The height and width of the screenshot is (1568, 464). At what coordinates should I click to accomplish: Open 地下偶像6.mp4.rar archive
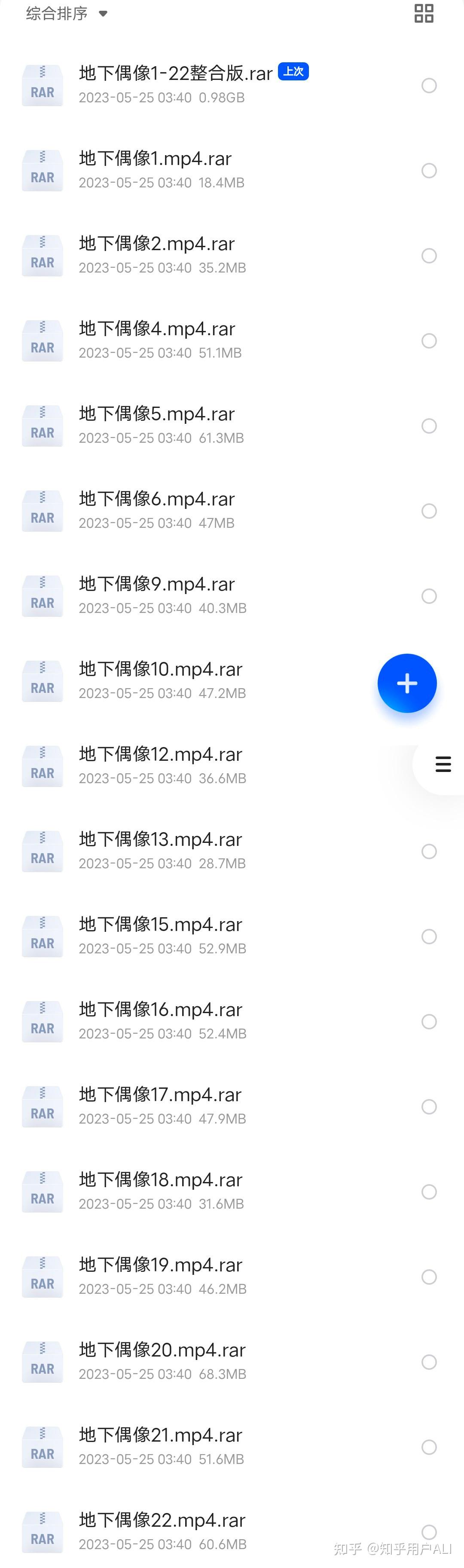157,500
